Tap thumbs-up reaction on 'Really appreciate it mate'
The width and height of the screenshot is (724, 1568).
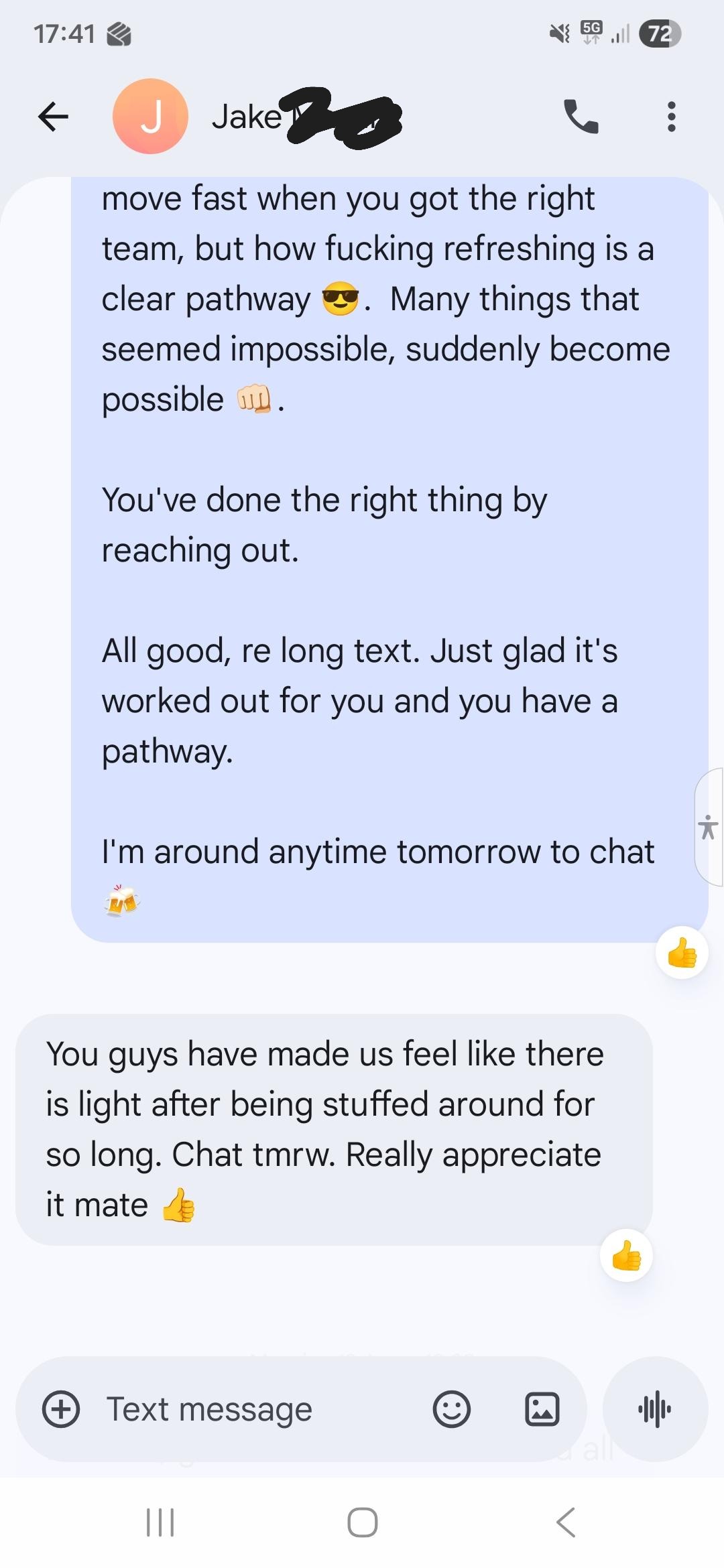click(626, 1255)
